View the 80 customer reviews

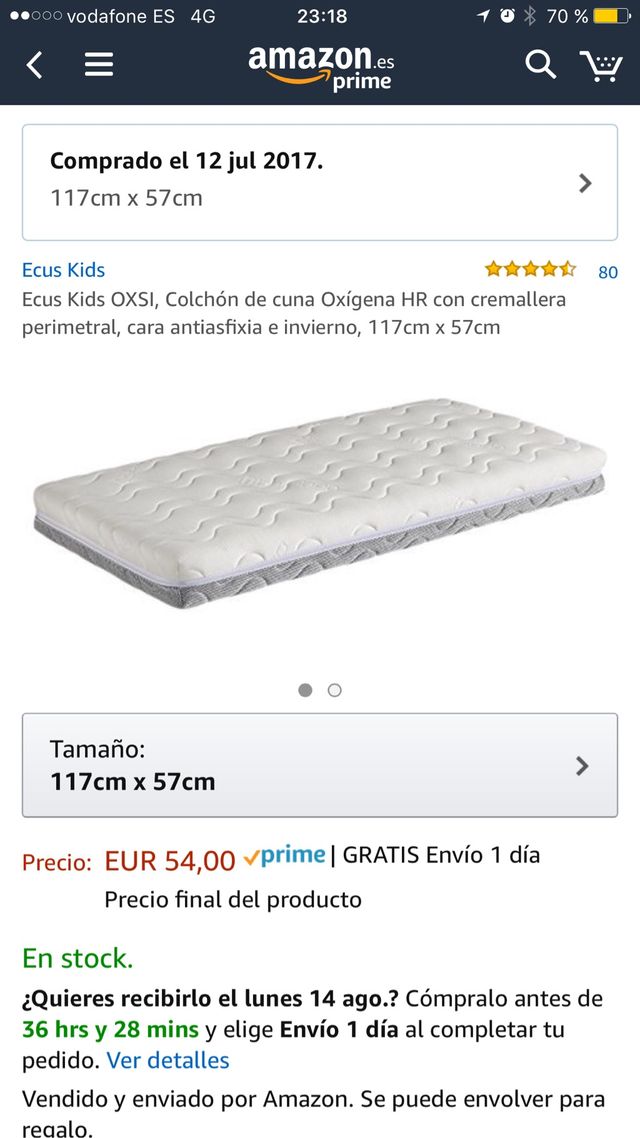pyautogui.click(x=607, y=272)
